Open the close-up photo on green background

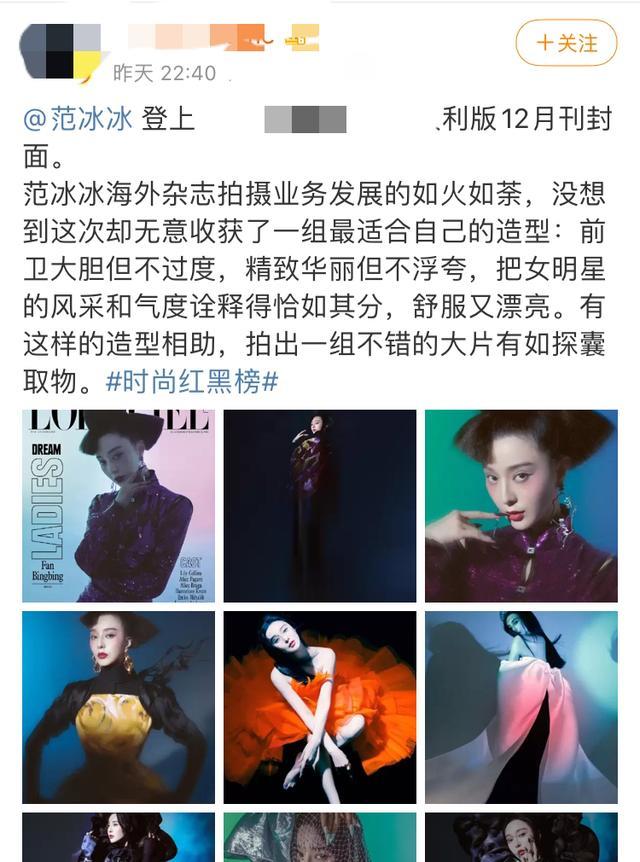(521, 505)
